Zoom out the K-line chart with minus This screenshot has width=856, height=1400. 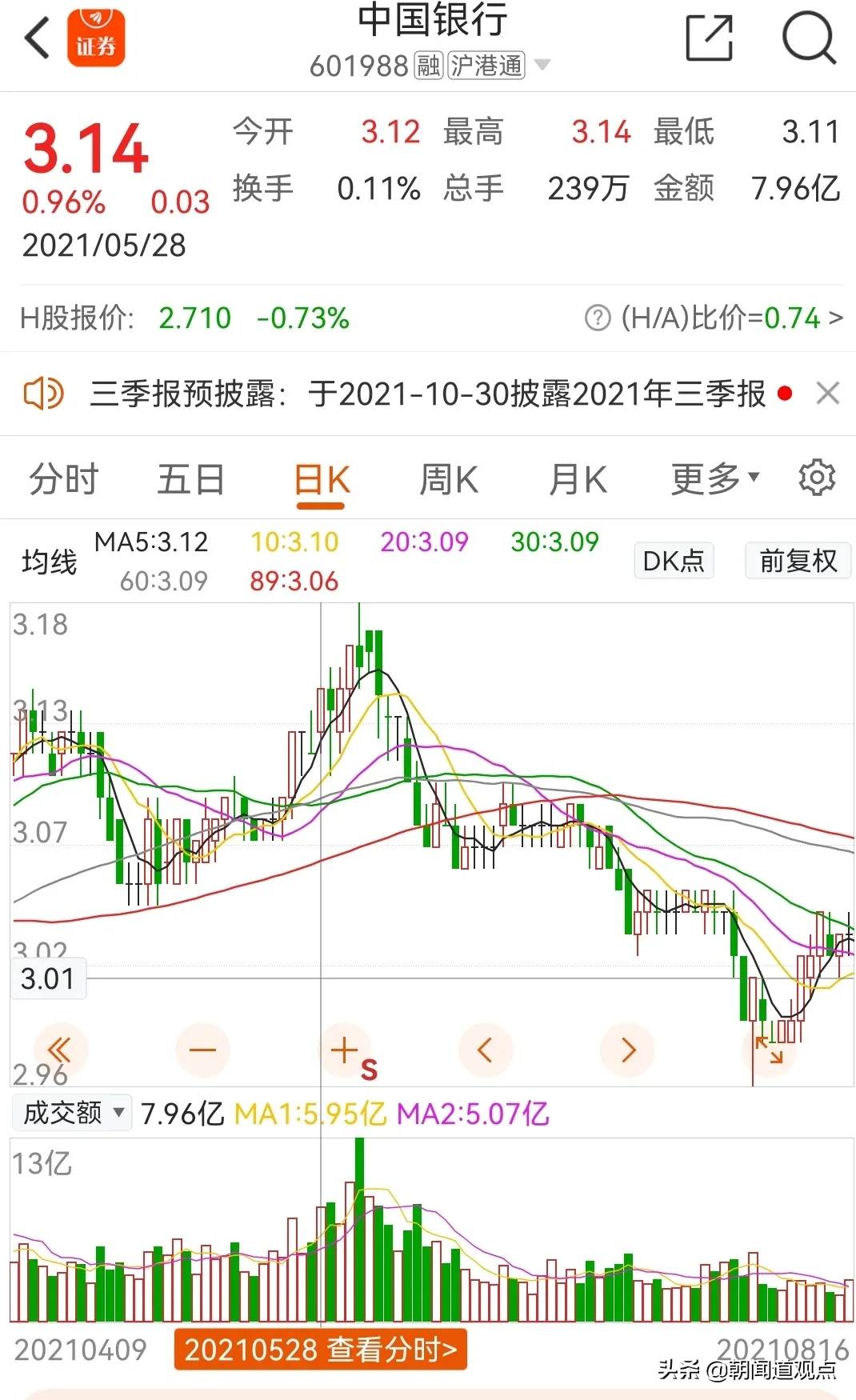click(x=202, y=1050)
